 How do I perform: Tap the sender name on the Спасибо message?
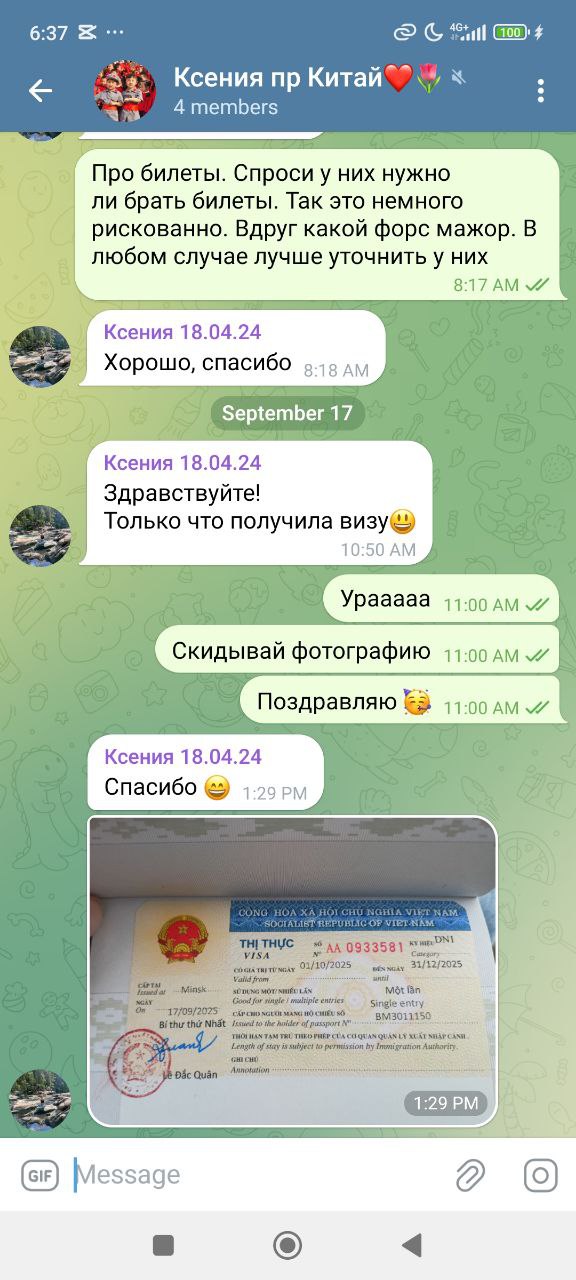tap(183, 757)
